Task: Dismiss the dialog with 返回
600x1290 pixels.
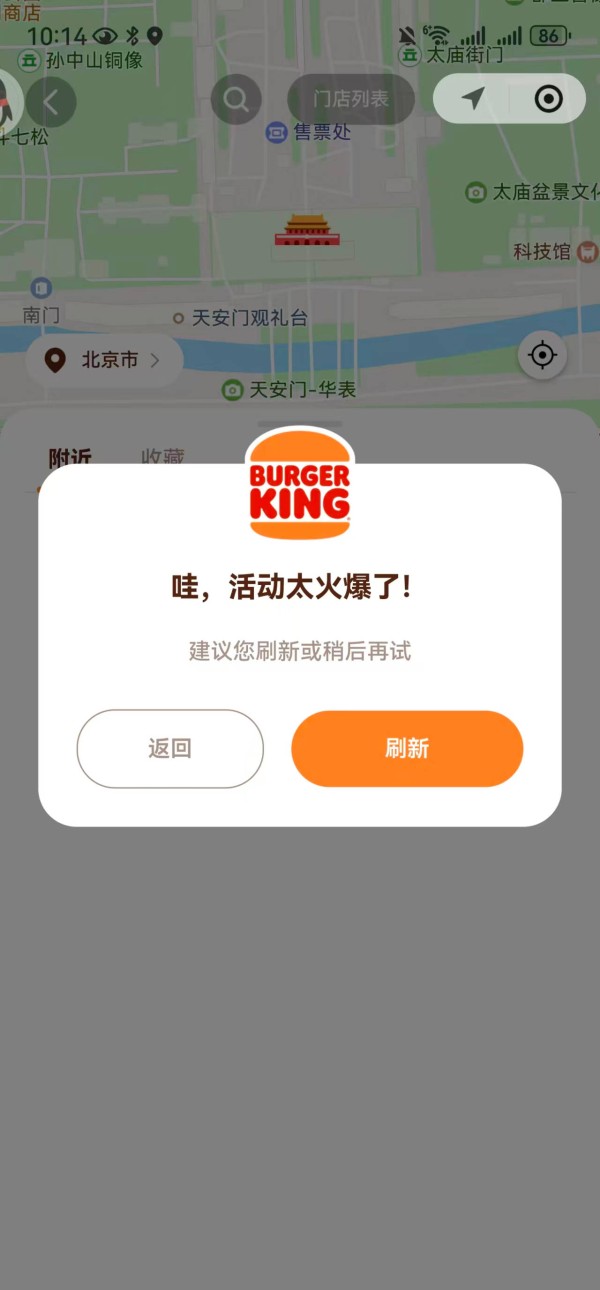Action: [170, 749]
